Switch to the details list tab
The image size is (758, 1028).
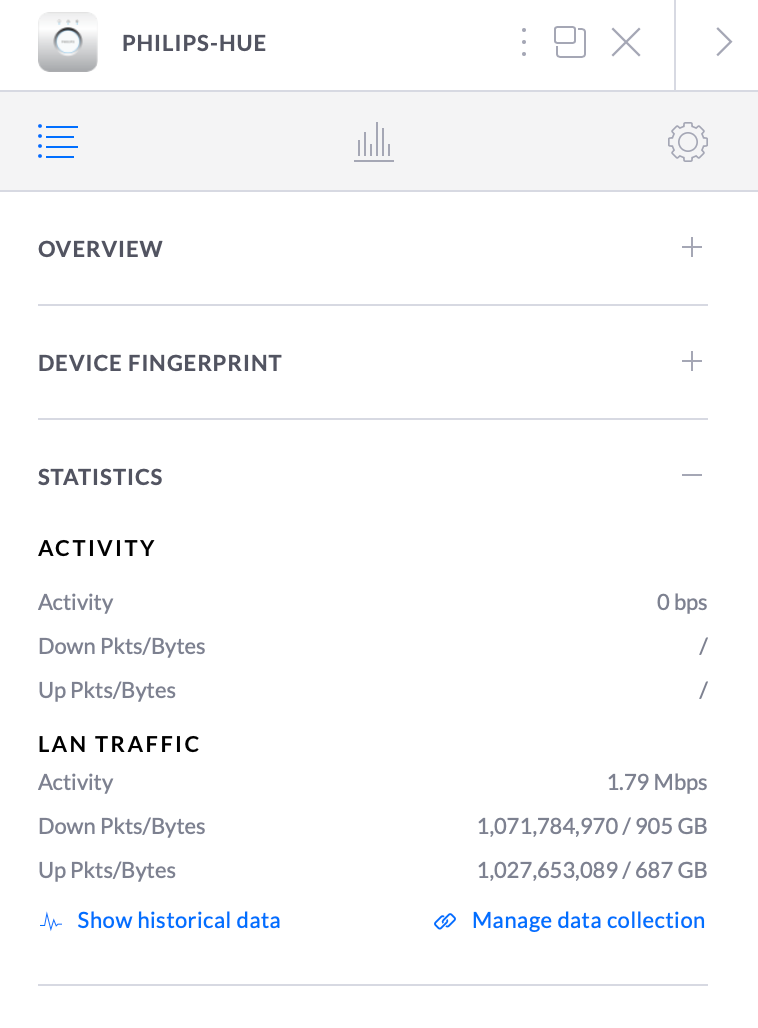point(58,142)
